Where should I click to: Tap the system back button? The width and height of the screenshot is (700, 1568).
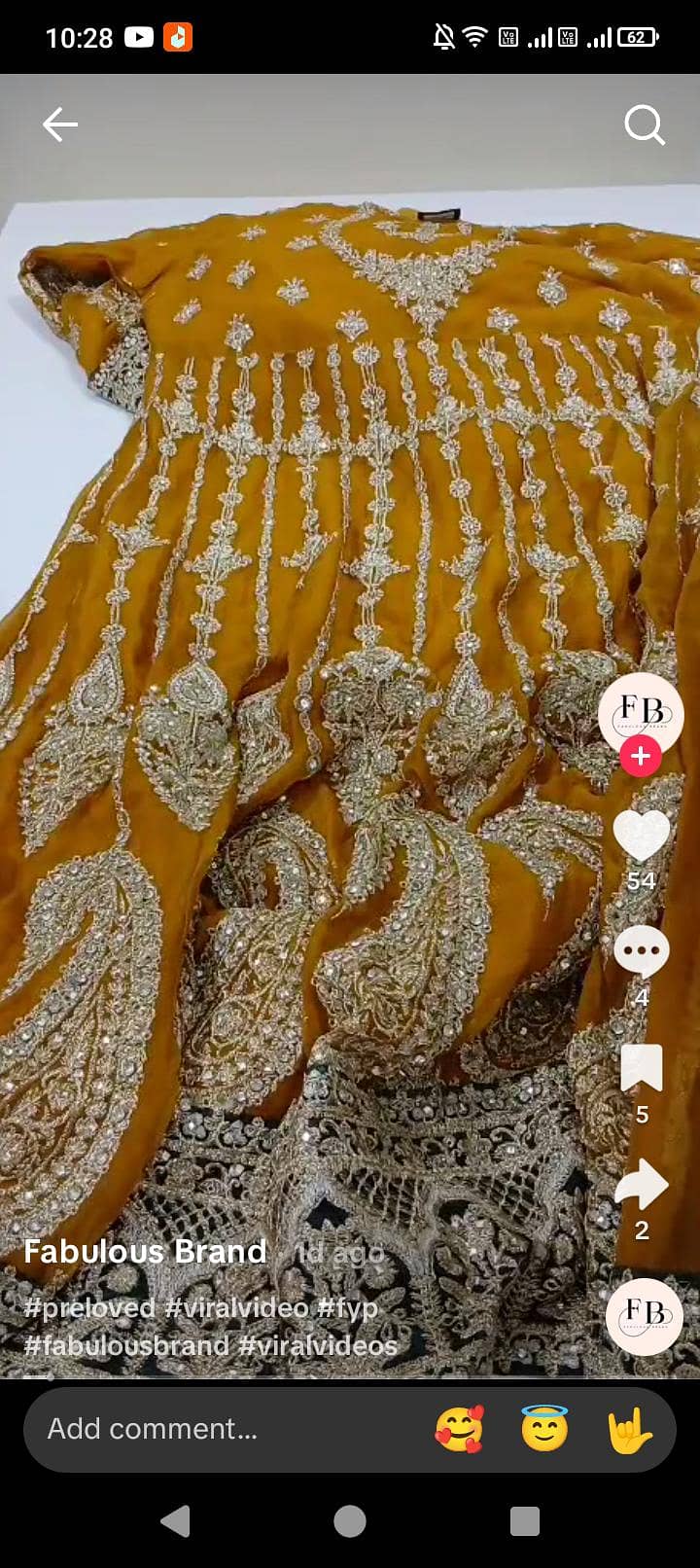click(x=175, y=1520)
